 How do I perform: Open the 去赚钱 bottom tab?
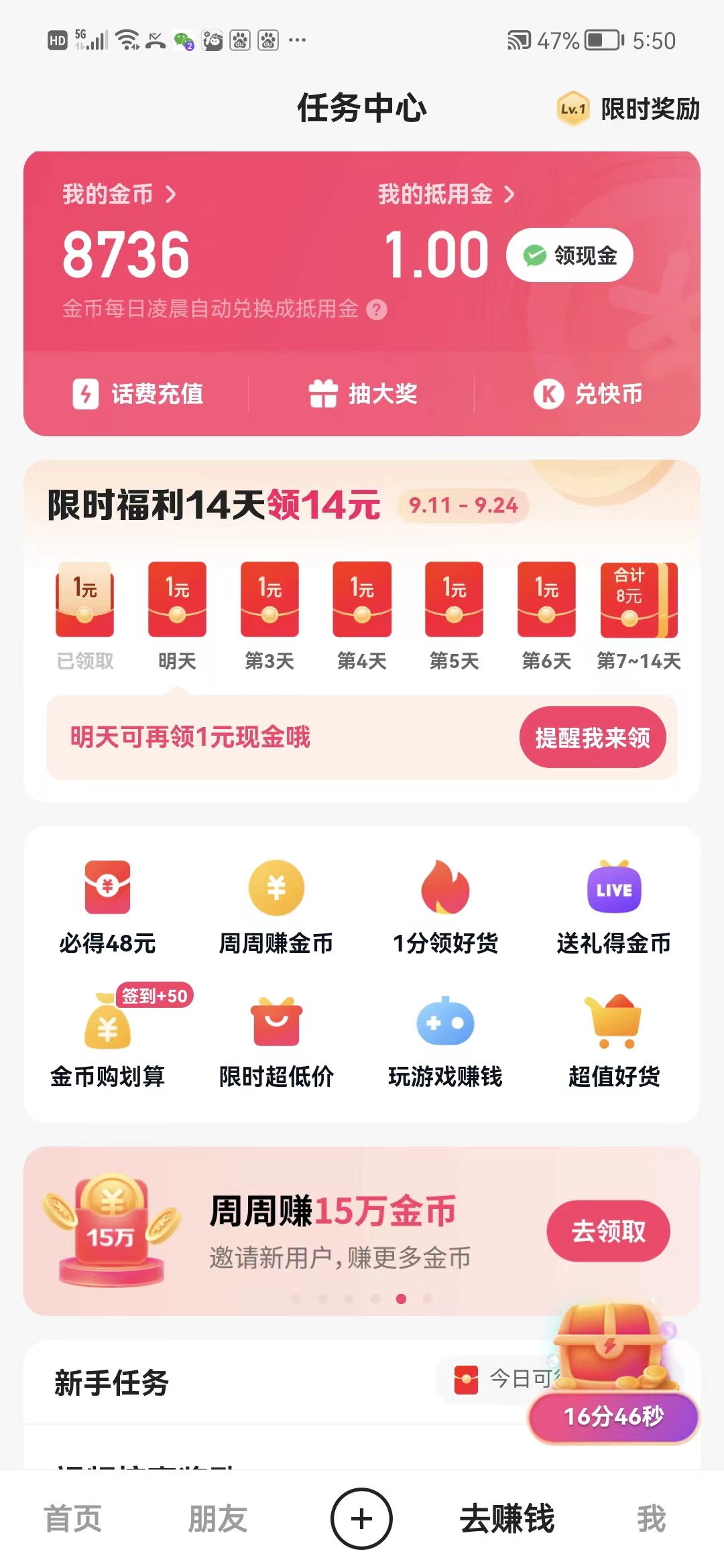click(x=507, y=1519)
